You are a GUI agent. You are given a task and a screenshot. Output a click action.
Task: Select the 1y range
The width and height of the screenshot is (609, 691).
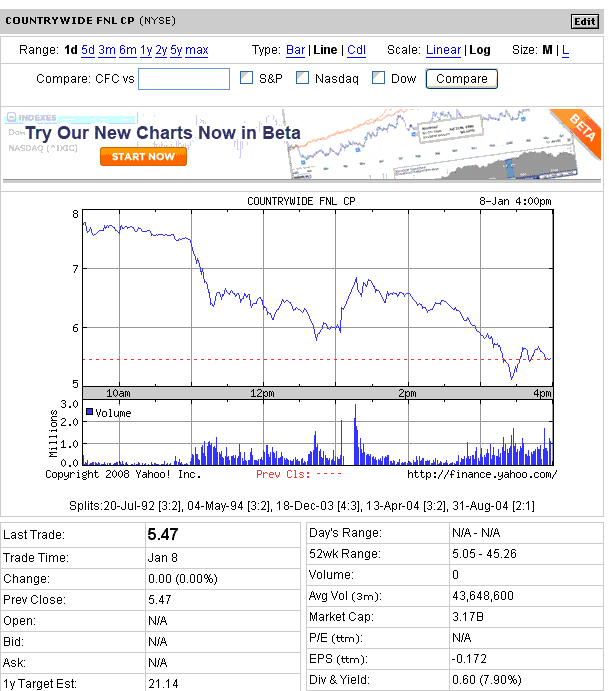(x=146, y=50)
